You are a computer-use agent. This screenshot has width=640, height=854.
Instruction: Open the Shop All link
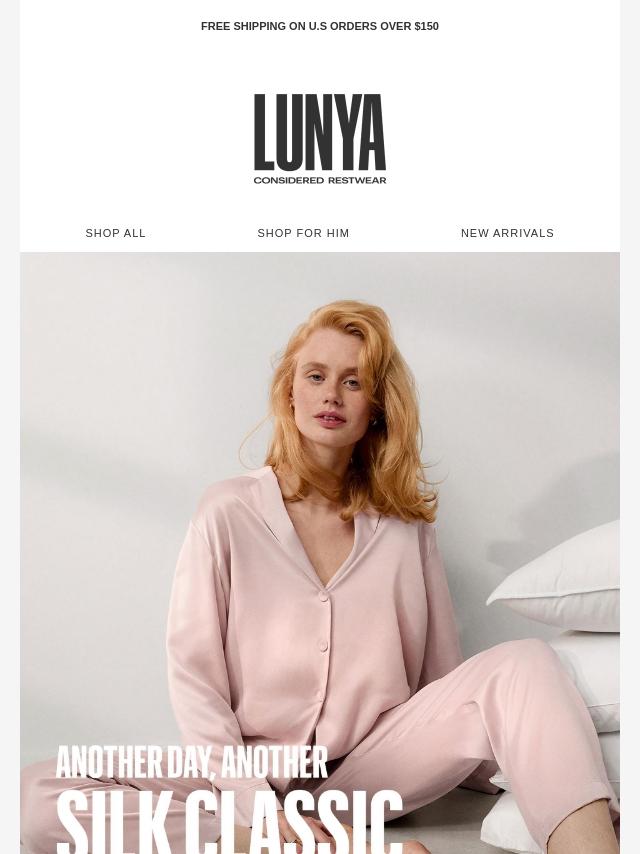coord(115,233)
